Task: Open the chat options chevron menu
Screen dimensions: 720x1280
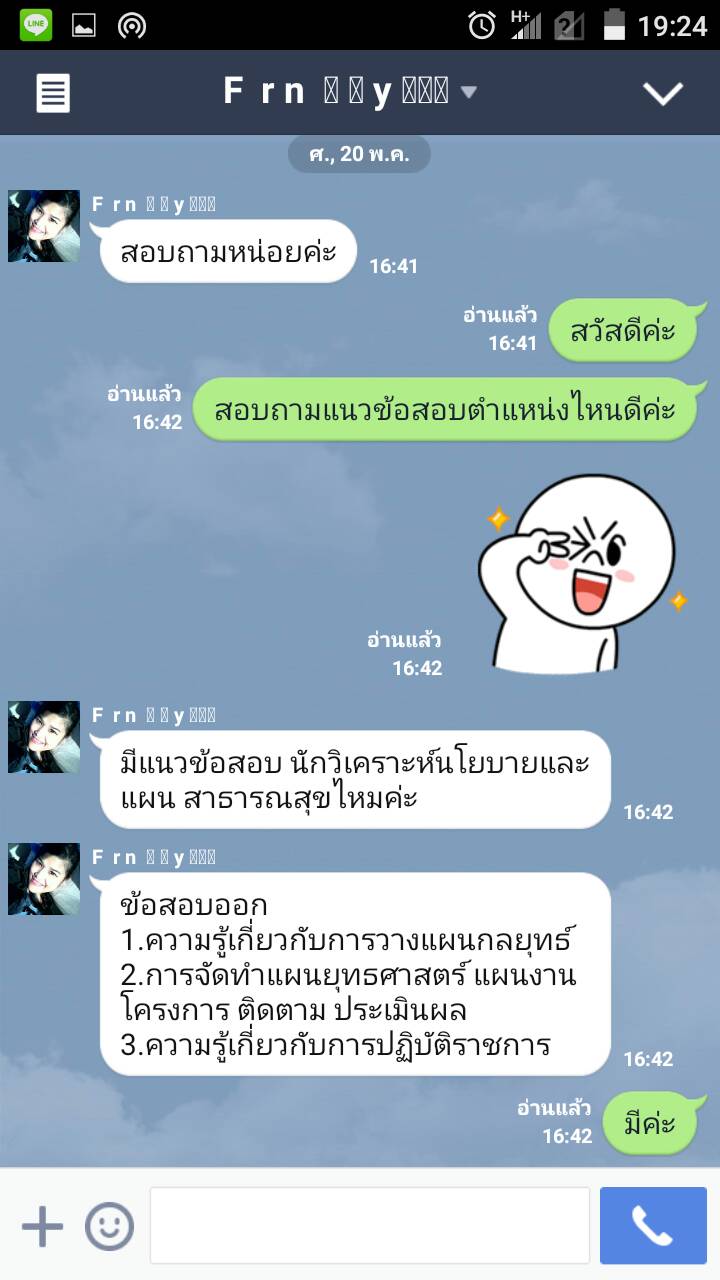Action: (x=662, y=93)
